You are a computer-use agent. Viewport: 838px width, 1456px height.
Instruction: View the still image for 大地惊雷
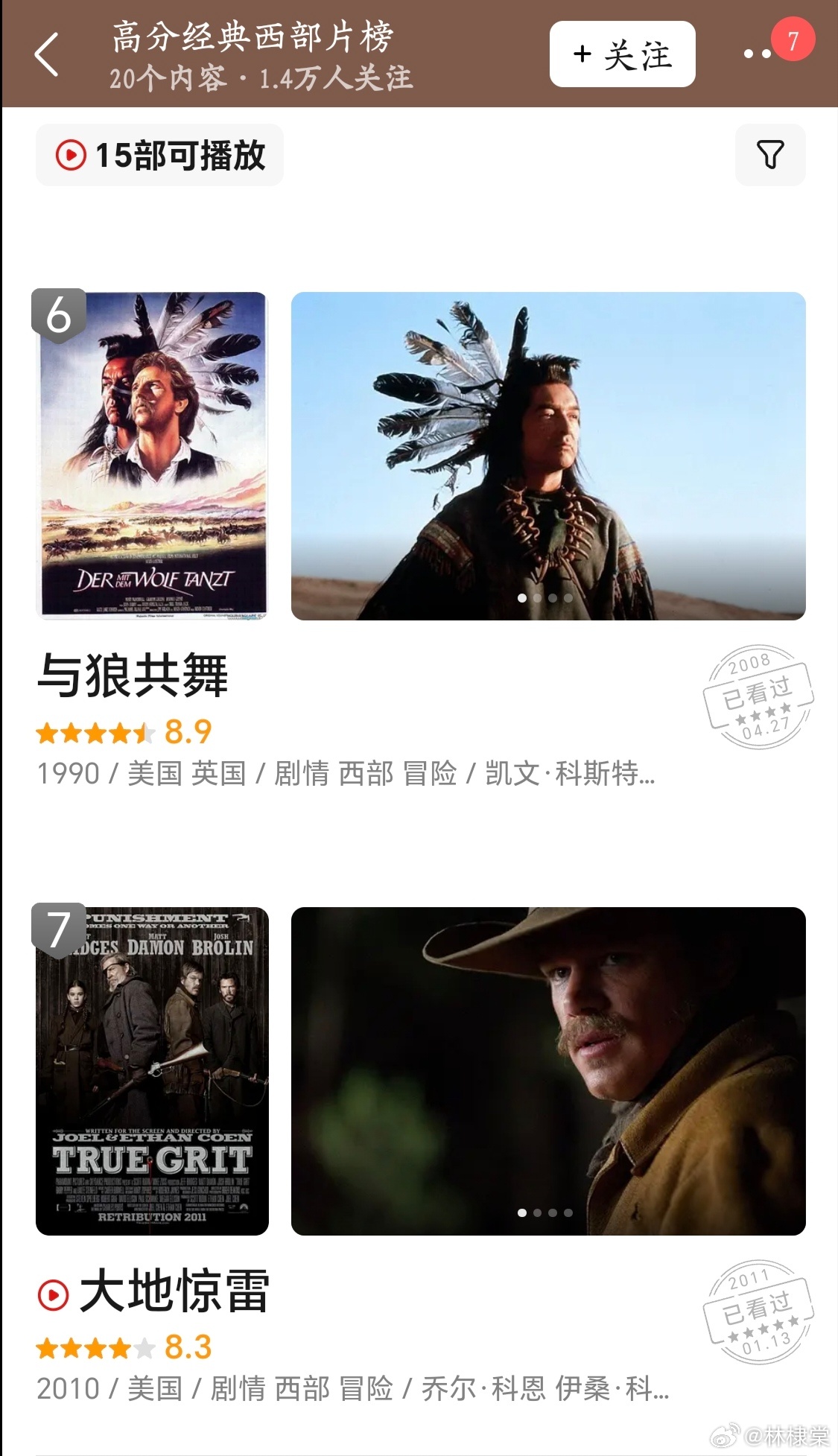click(548, 1071)
